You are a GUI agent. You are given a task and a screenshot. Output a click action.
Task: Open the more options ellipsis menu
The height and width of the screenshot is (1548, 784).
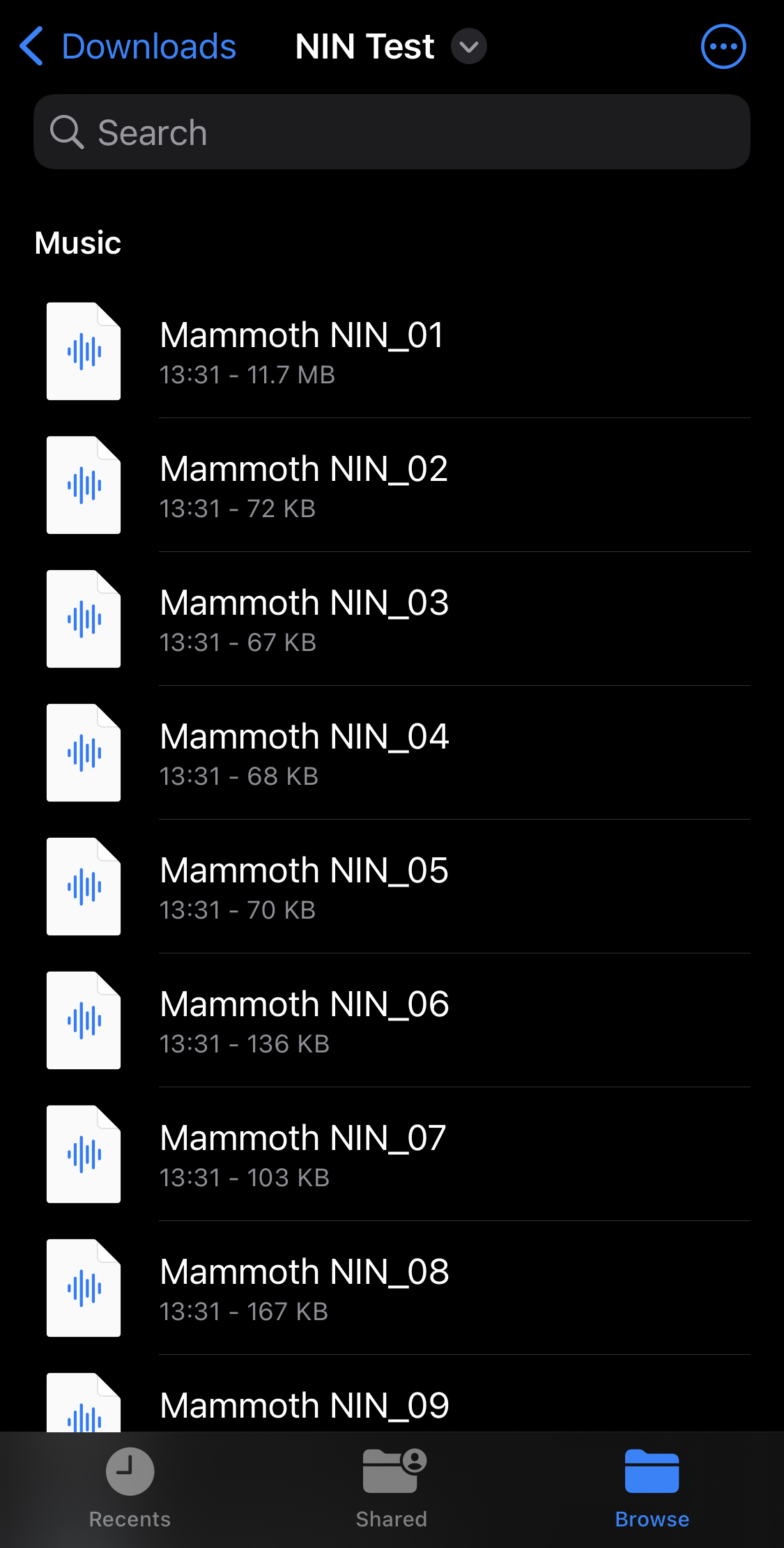click(723, 47)
